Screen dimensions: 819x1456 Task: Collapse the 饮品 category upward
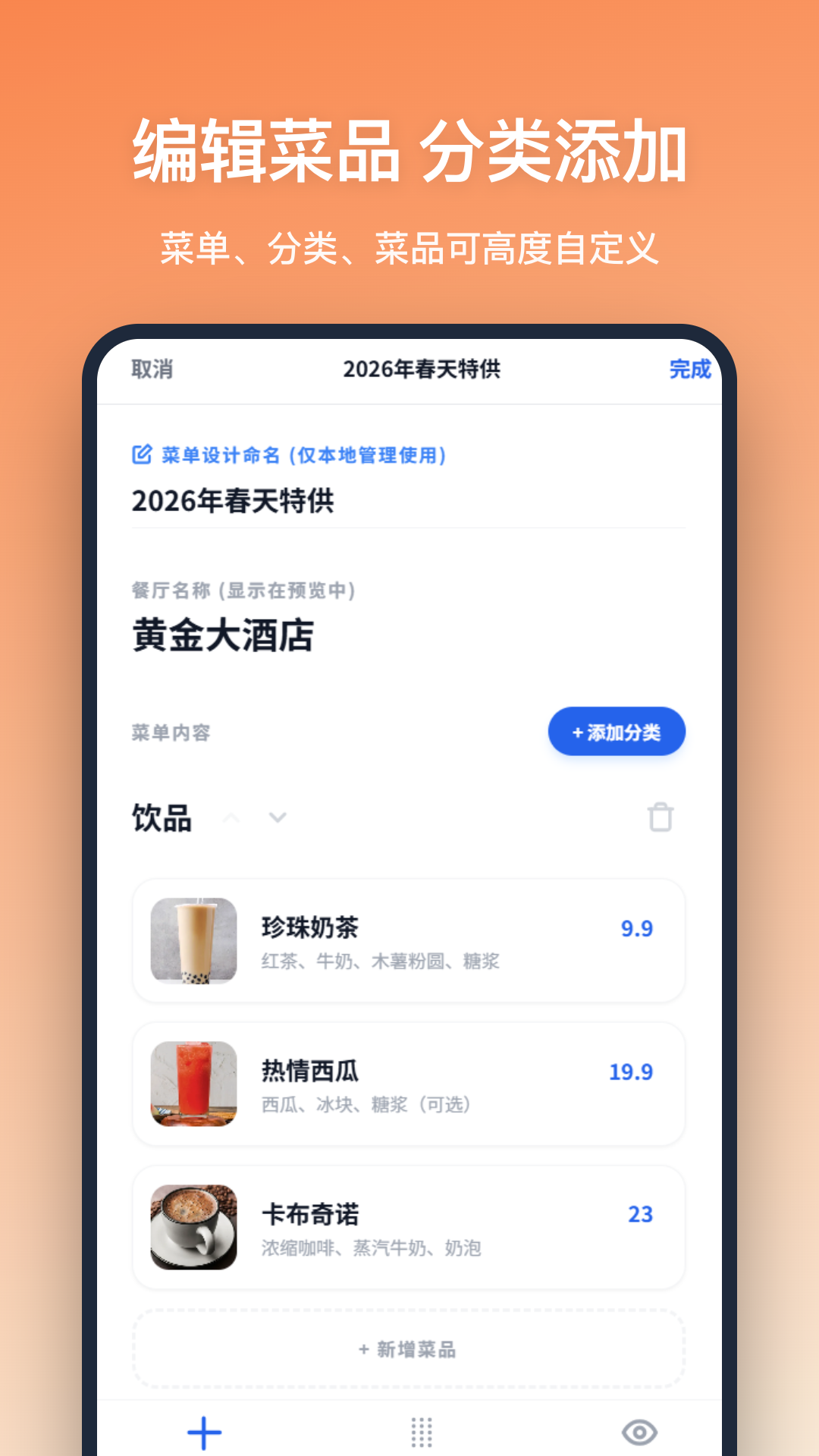pyautogui.click(x=233, y=818)
